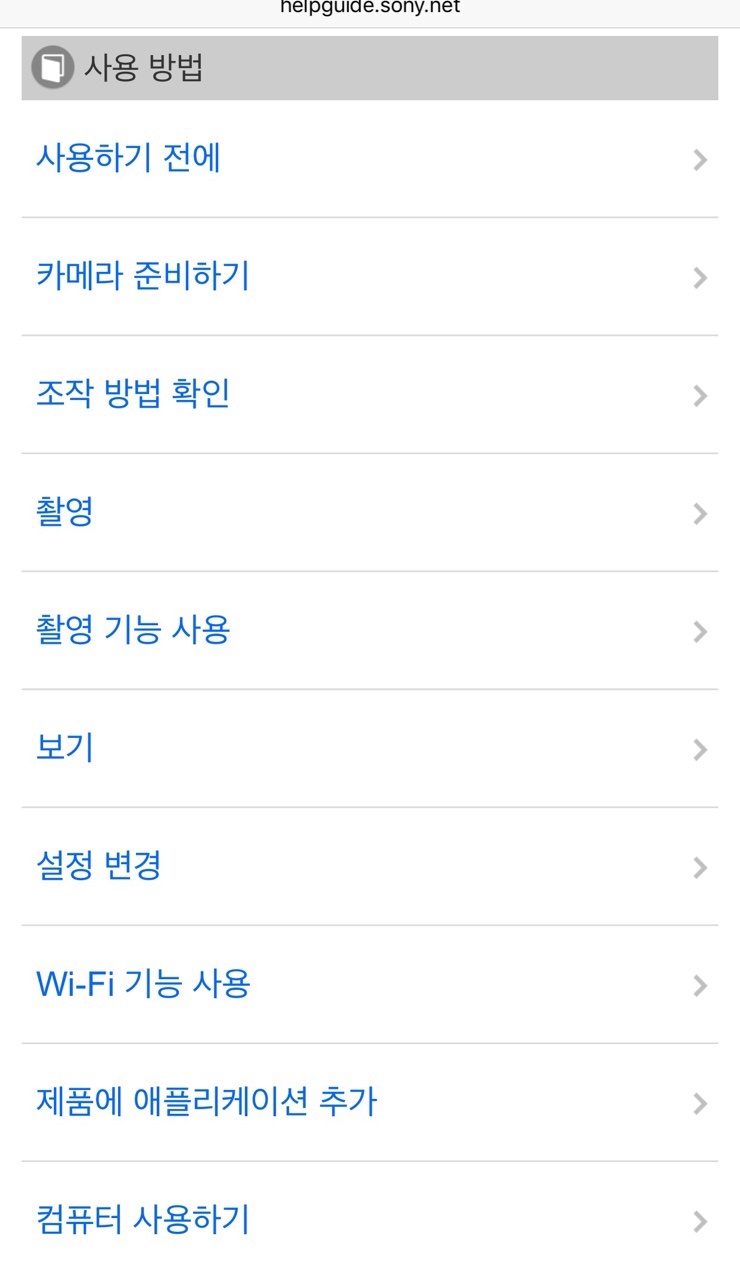Screen dimensions: 740x1263
Task: Open 설정 변경 section
Action: pos(98,866)
